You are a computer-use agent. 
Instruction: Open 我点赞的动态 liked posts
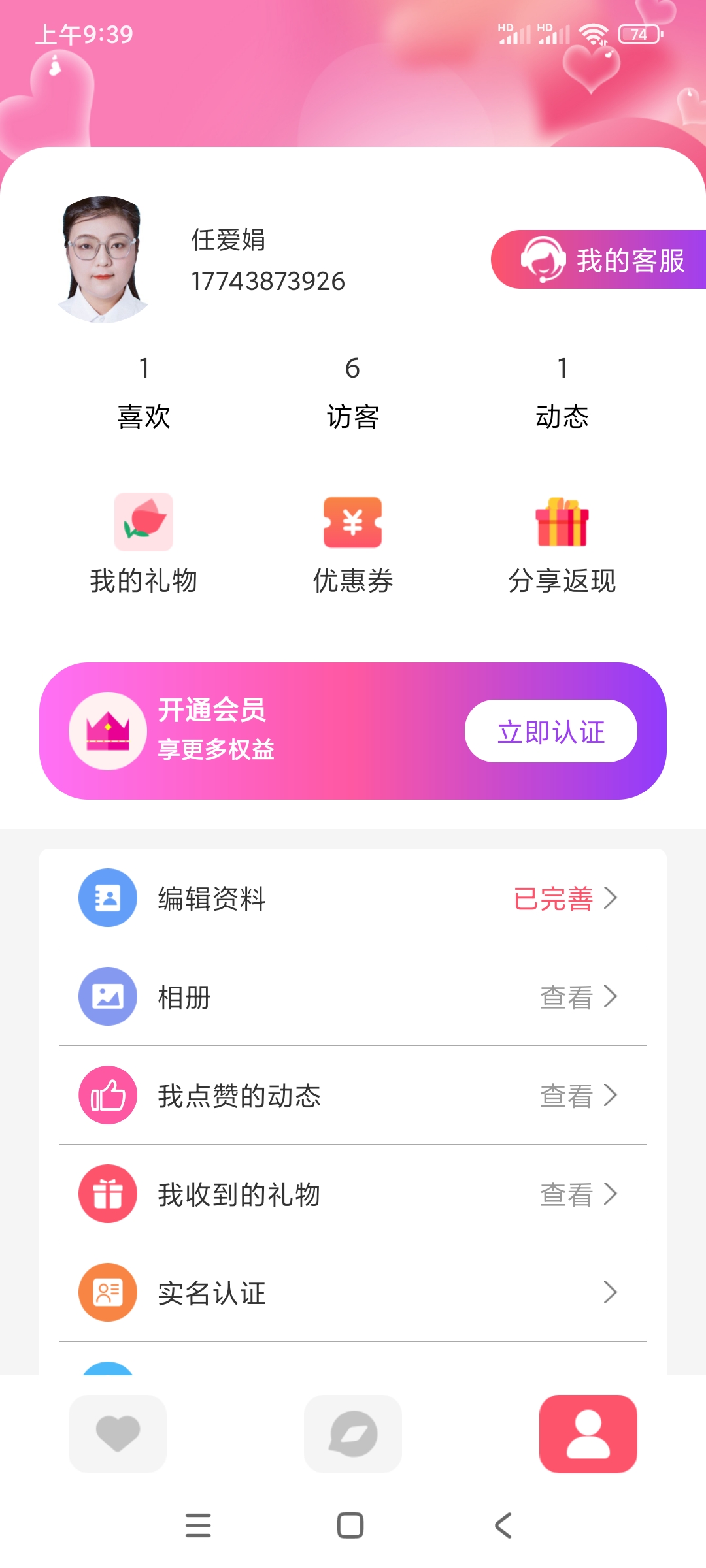[353, 1095]
